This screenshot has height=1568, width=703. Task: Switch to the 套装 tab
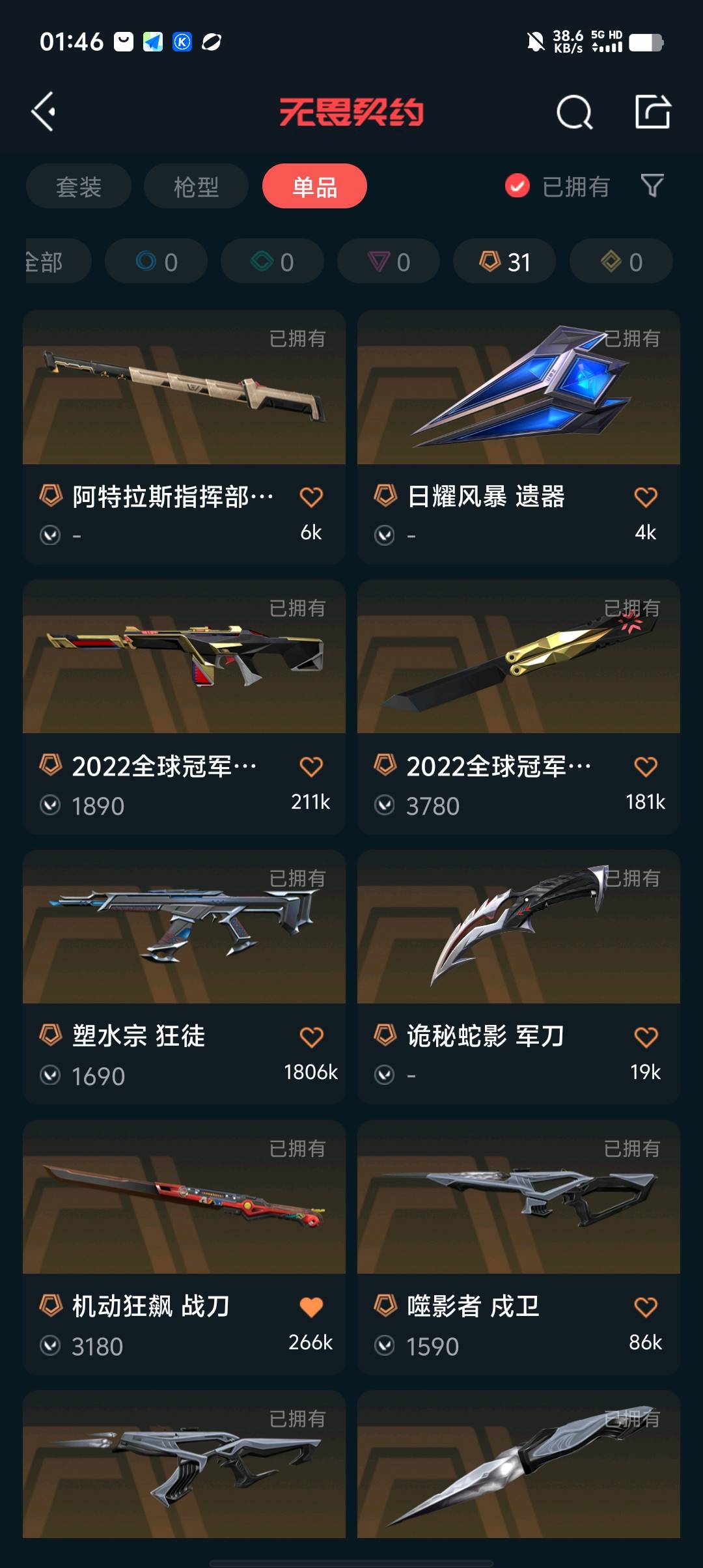[x=79, y=187]
